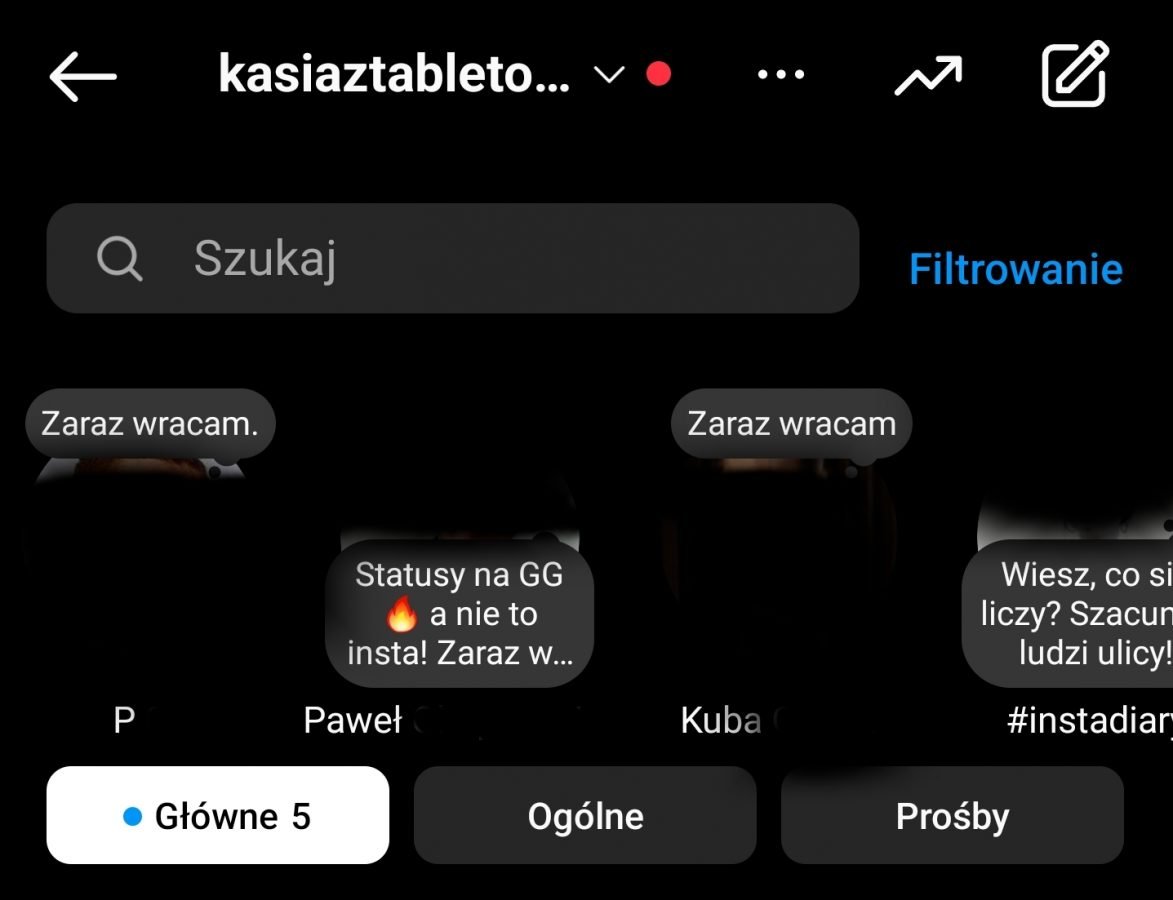Compose a new message
Screen dimensions: 1173x900
(x=1075, y=74)
